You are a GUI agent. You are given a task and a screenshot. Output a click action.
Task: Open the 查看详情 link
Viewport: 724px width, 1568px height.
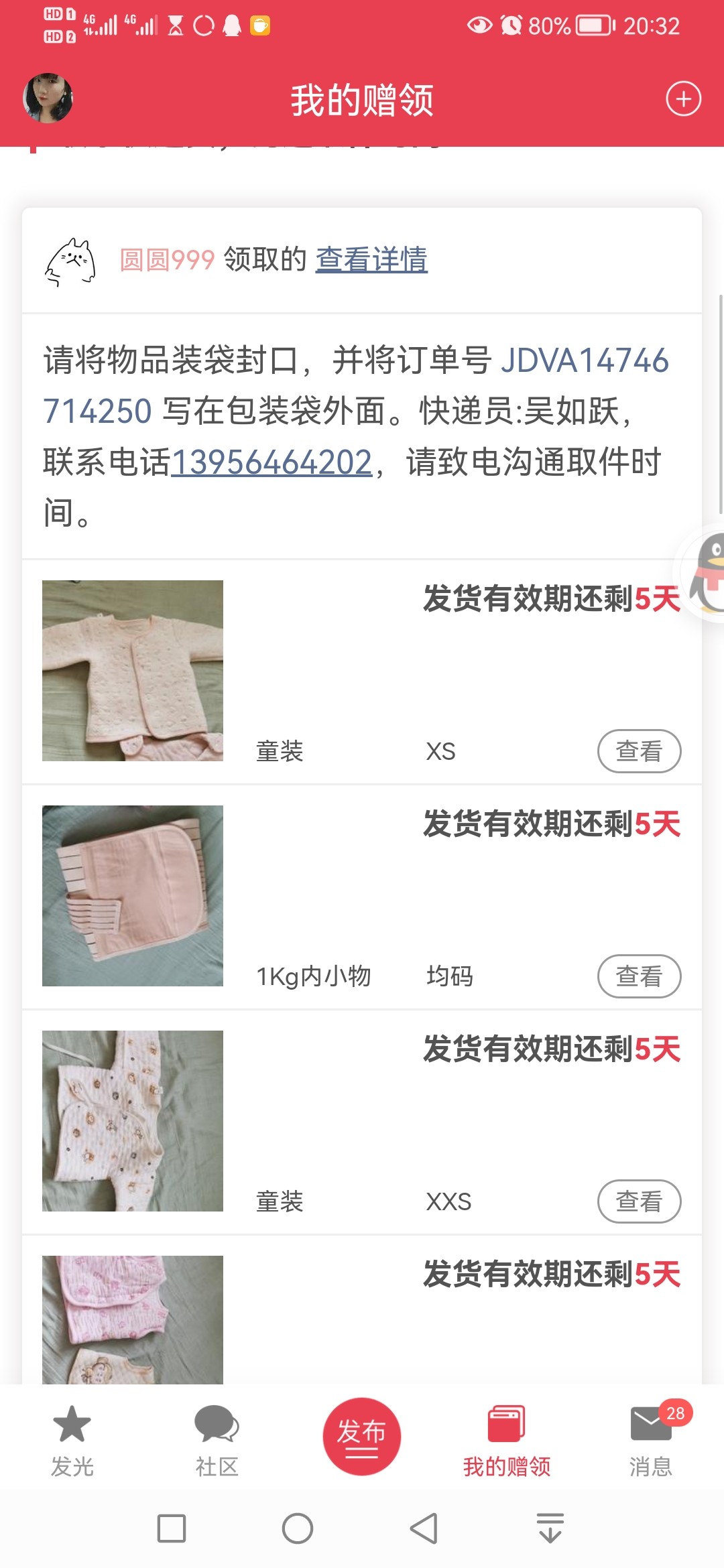[x=371, y=259]
